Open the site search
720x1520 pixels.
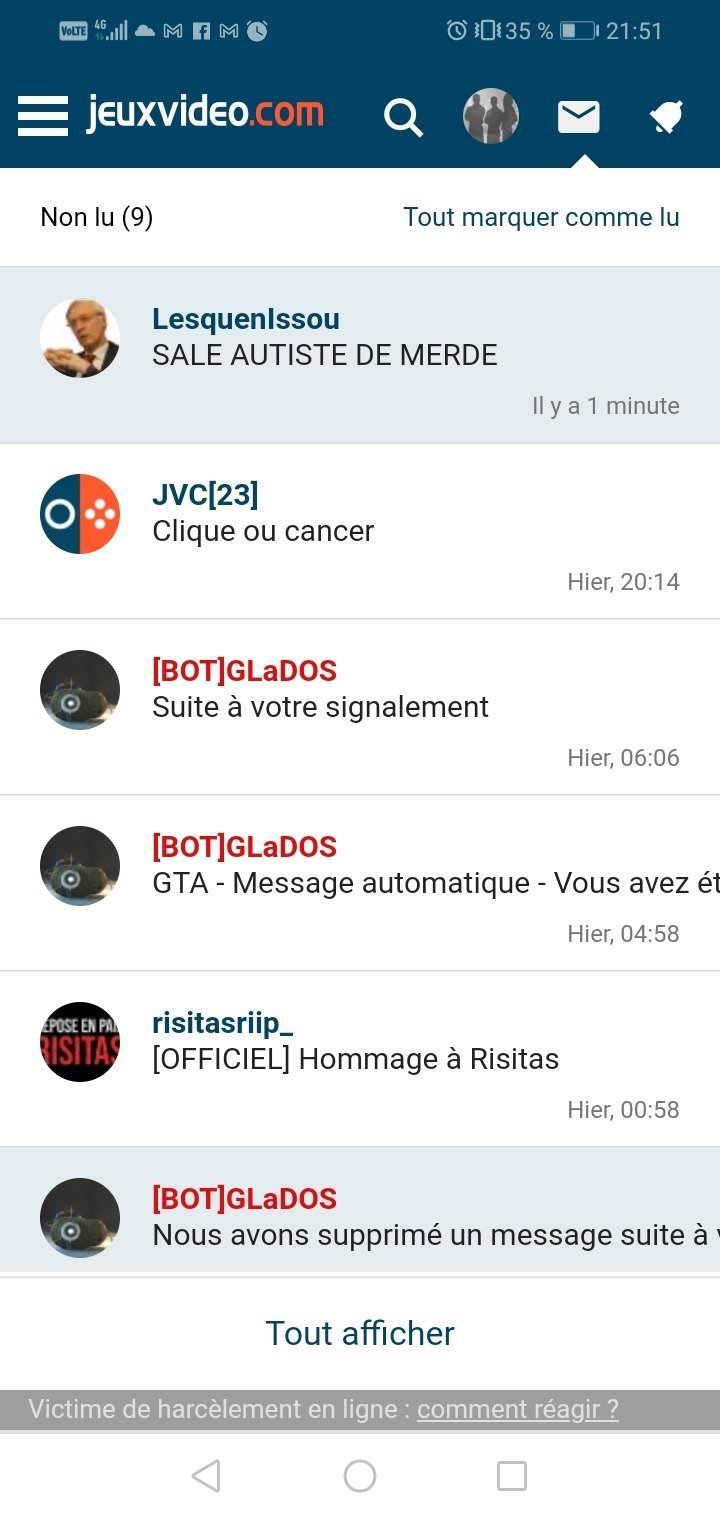pyautogui.click(x=403, y=117)
